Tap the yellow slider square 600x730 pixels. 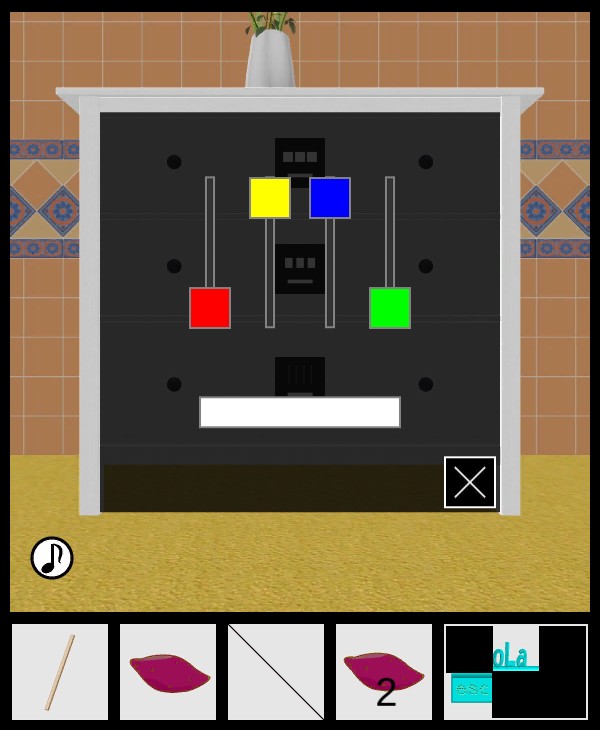coord(270,198)
